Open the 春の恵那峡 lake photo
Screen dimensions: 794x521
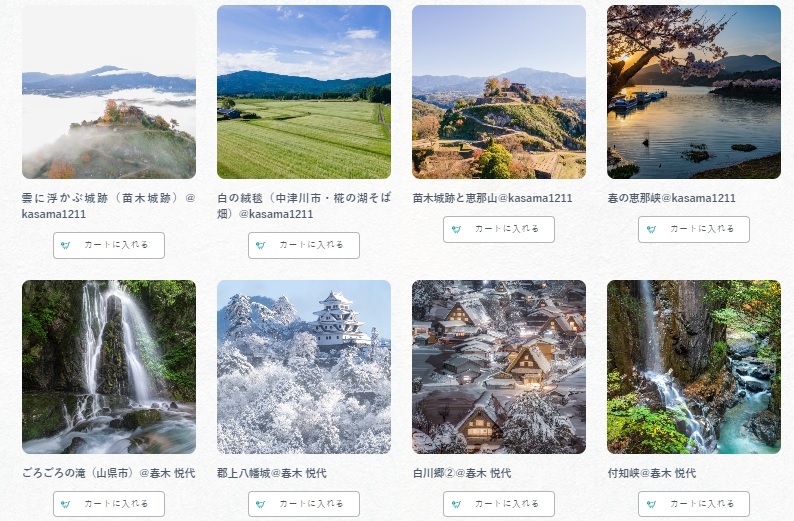tap(694, 92)
